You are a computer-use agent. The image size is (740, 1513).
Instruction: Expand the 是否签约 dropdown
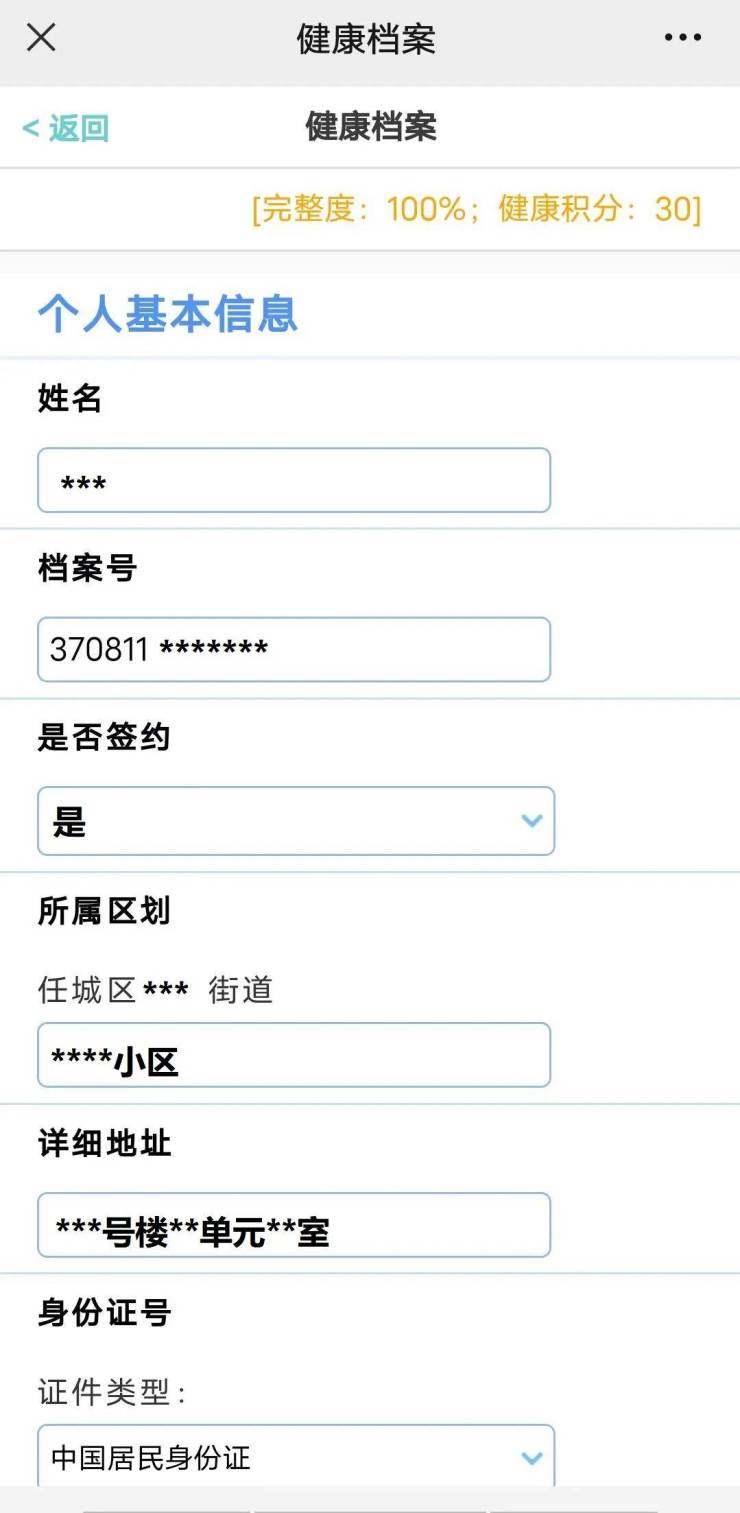(x=296, y=821)
